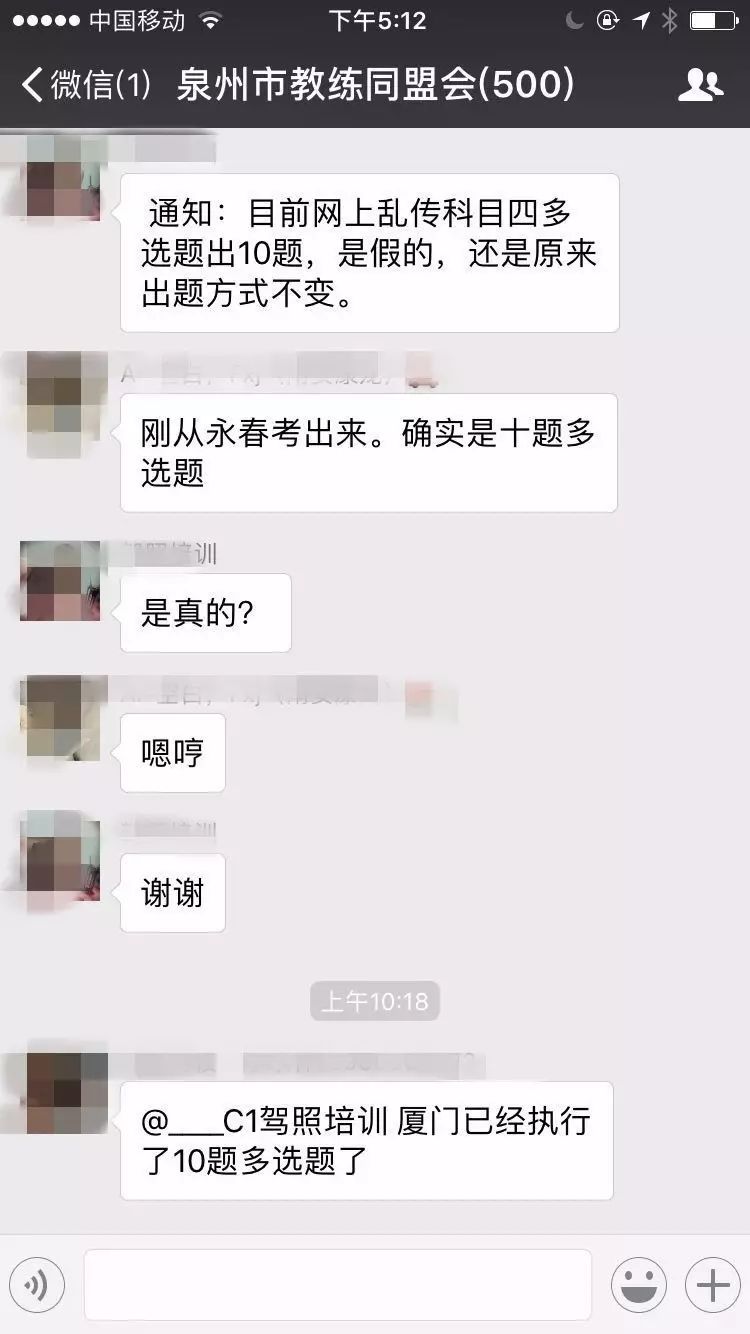Switch to voice message input
This screenshot has height=1334, width=750.
tap(37, 1285)
